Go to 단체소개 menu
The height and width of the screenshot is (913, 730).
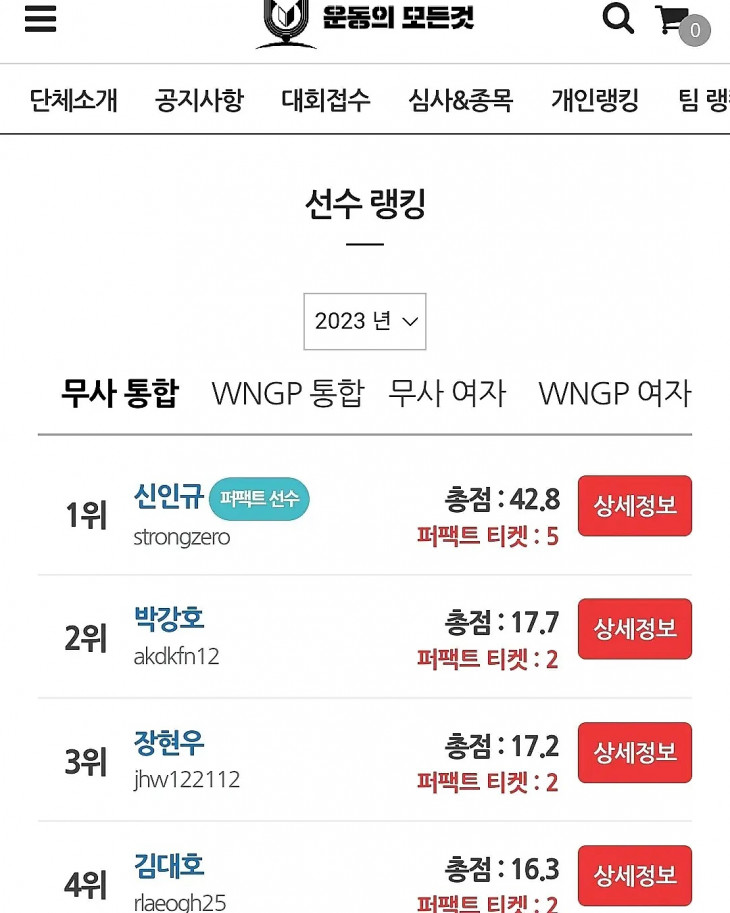74,100
